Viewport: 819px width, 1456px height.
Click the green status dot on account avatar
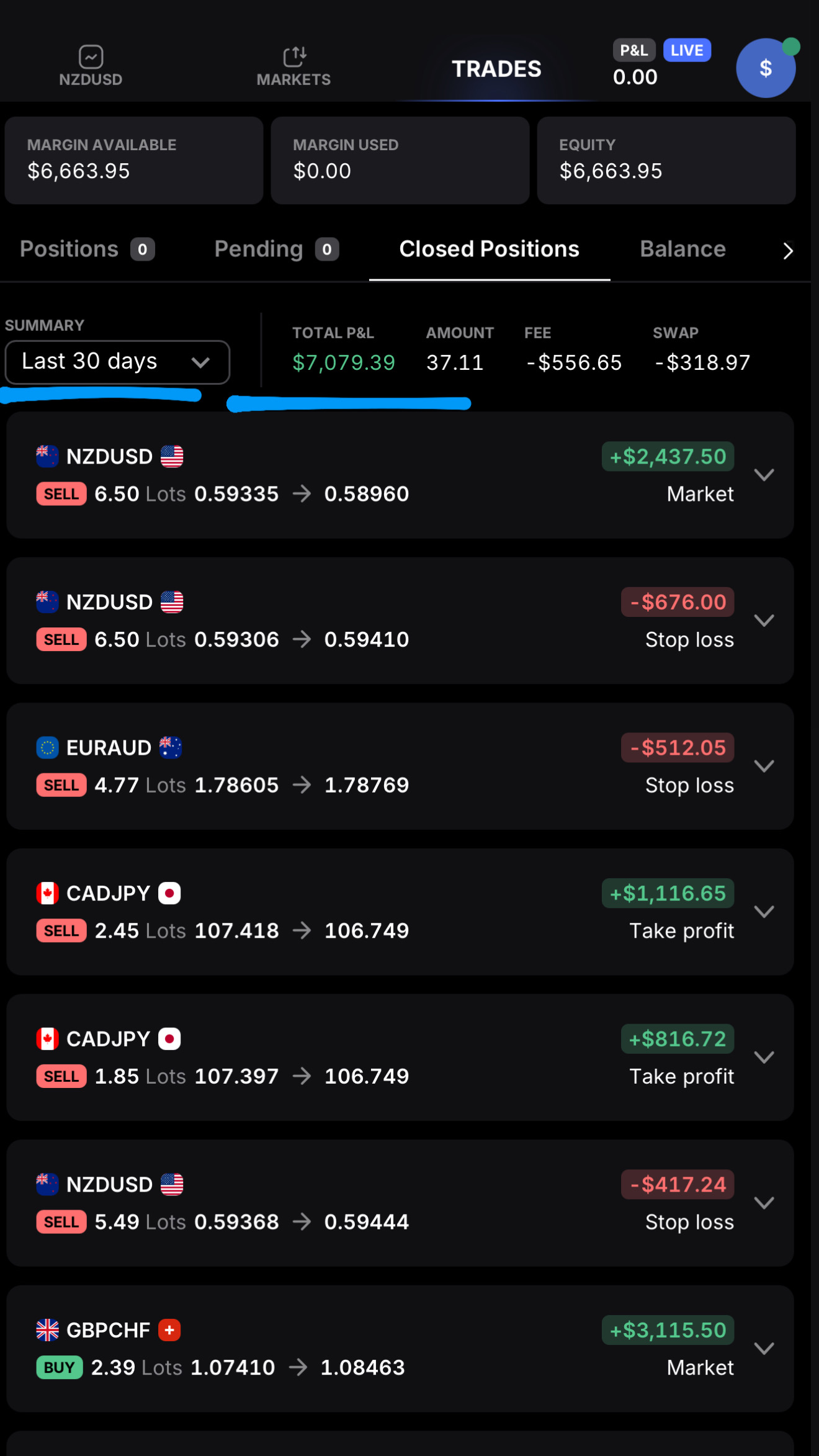click(790, 45)
